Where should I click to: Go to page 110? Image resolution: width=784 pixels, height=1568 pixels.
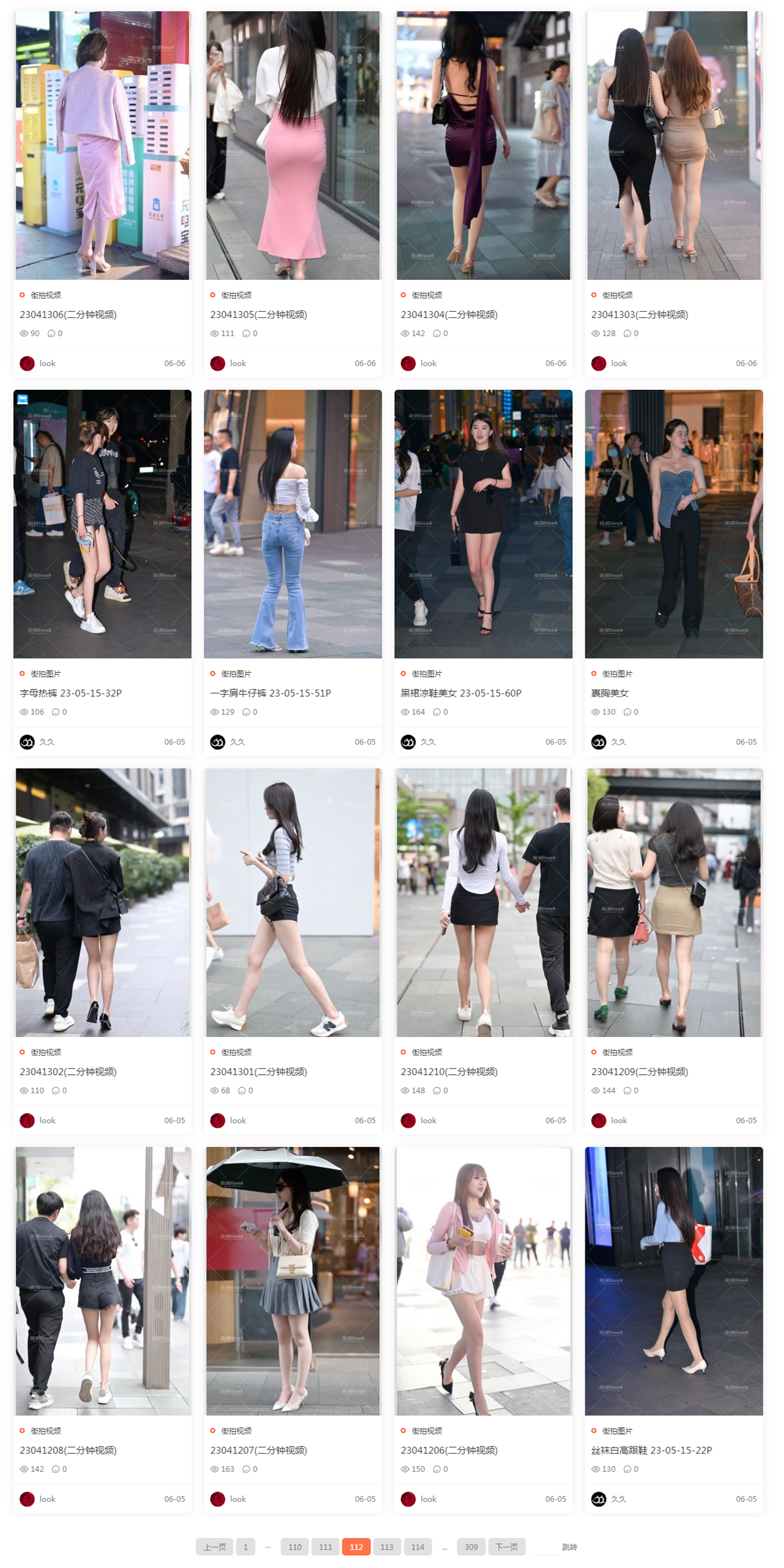click(295, 1547)
